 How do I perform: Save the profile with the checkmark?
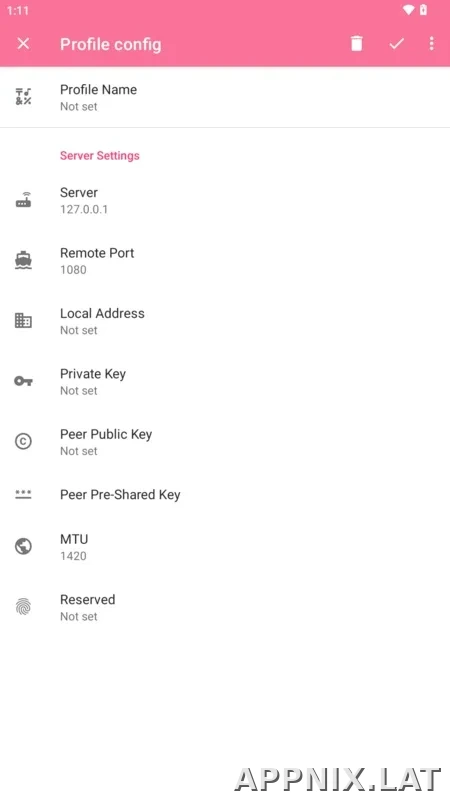click(x=396, y=44)
